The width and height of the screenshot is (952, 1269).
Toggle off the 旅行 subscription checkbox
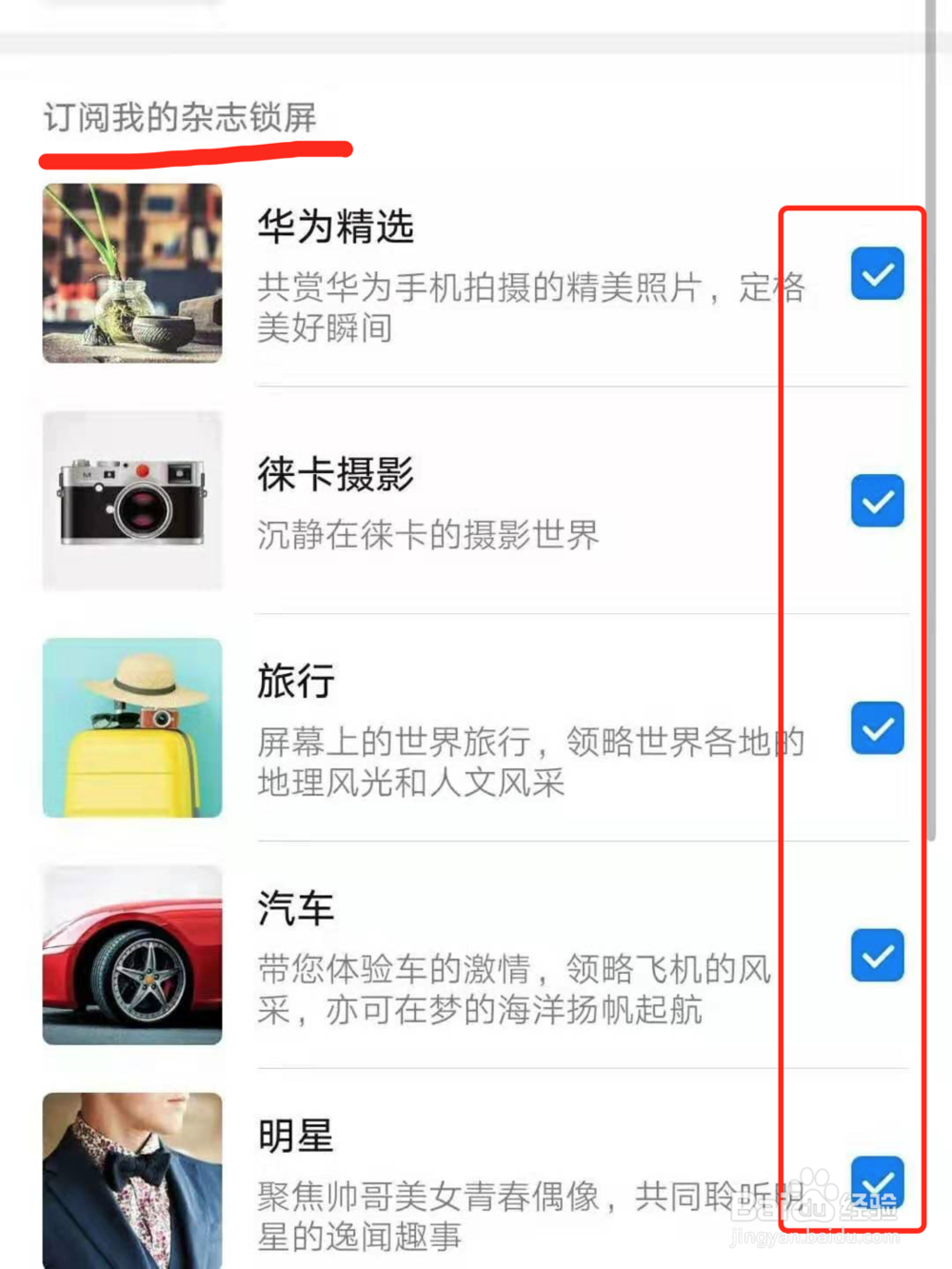[x=876, y=729]
